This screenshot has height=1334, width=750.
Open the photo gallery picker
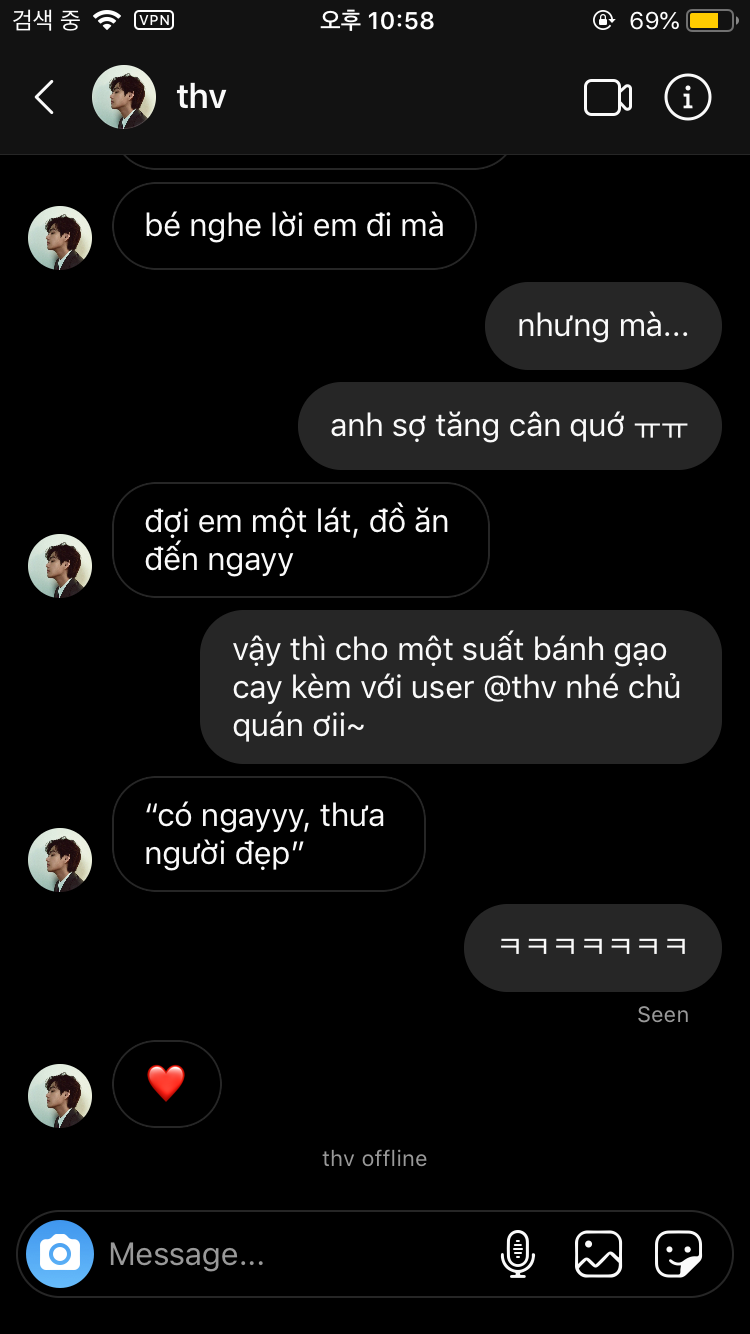[x=598, y=1254]
